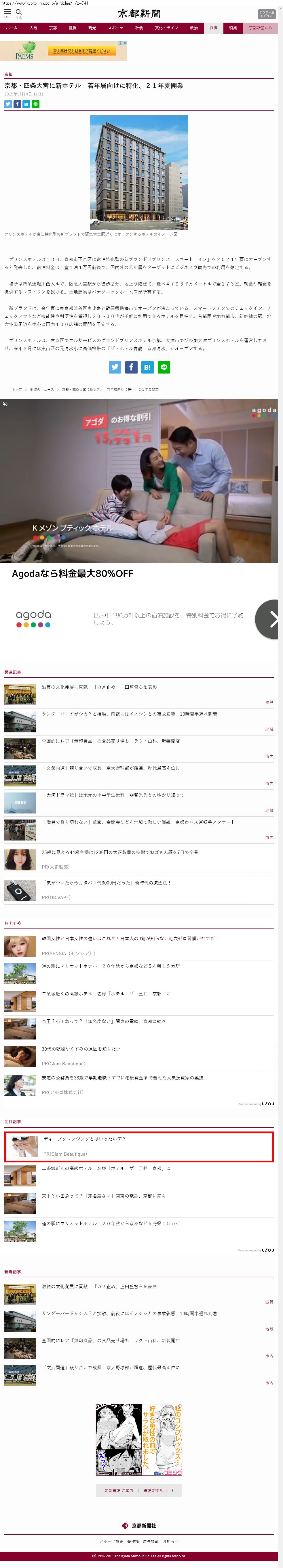Share to LINE below the article text
283x1568 pixels.
[164, 367]
